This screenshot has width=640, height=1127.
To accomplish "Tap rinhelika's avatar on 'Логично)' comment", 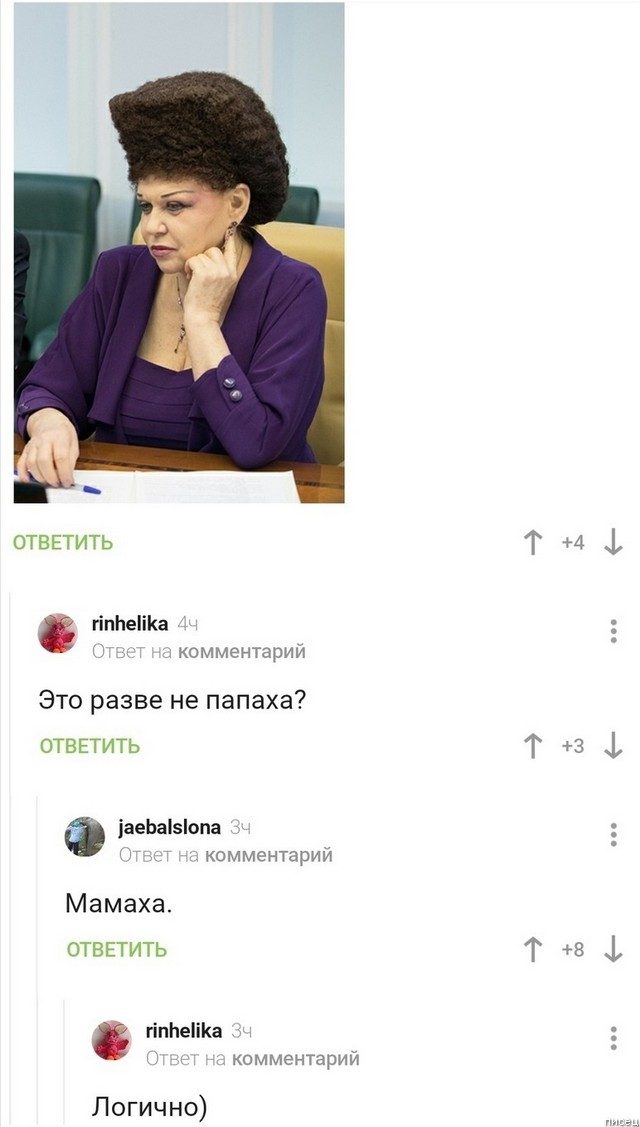I will 112,1040.
